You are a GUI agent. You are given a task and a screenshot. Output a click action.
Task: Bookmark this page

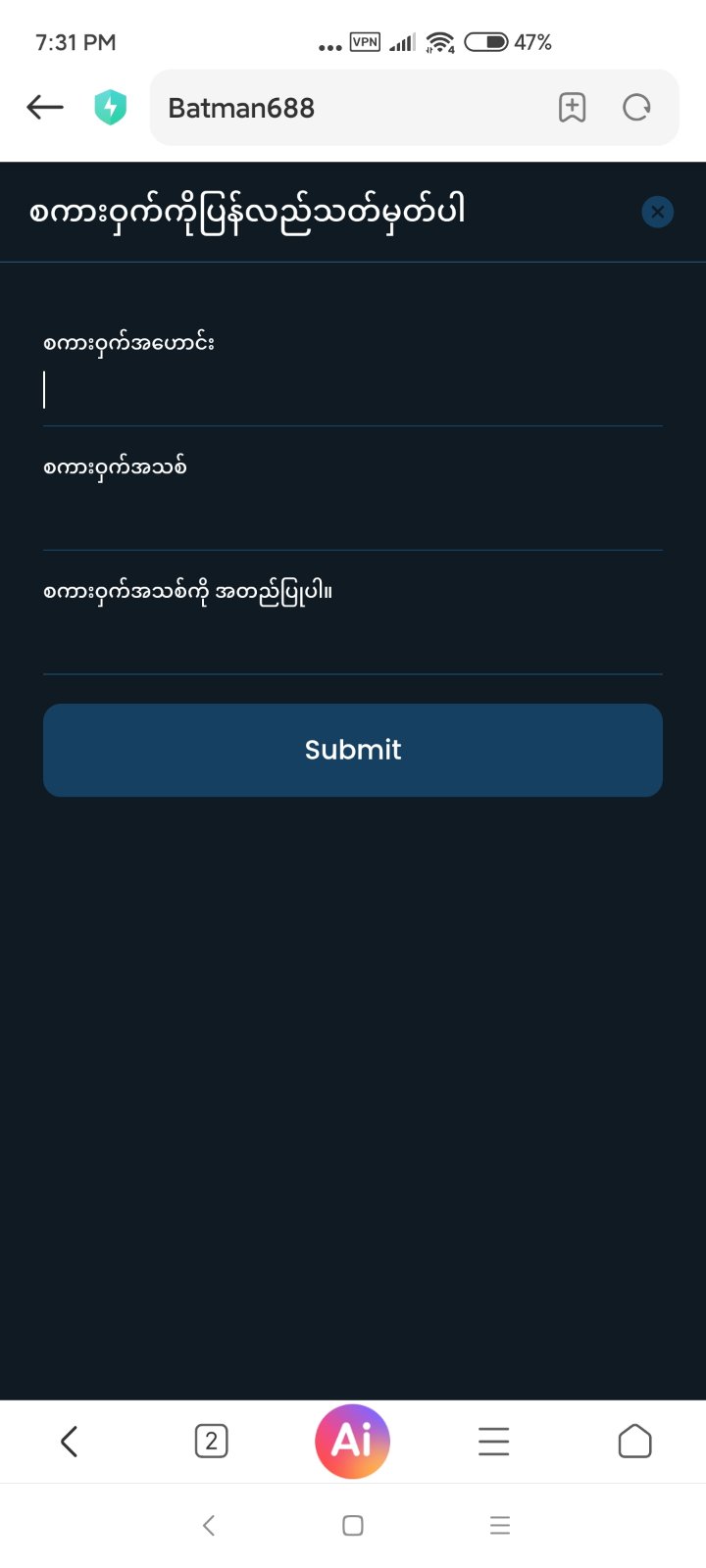572,108
